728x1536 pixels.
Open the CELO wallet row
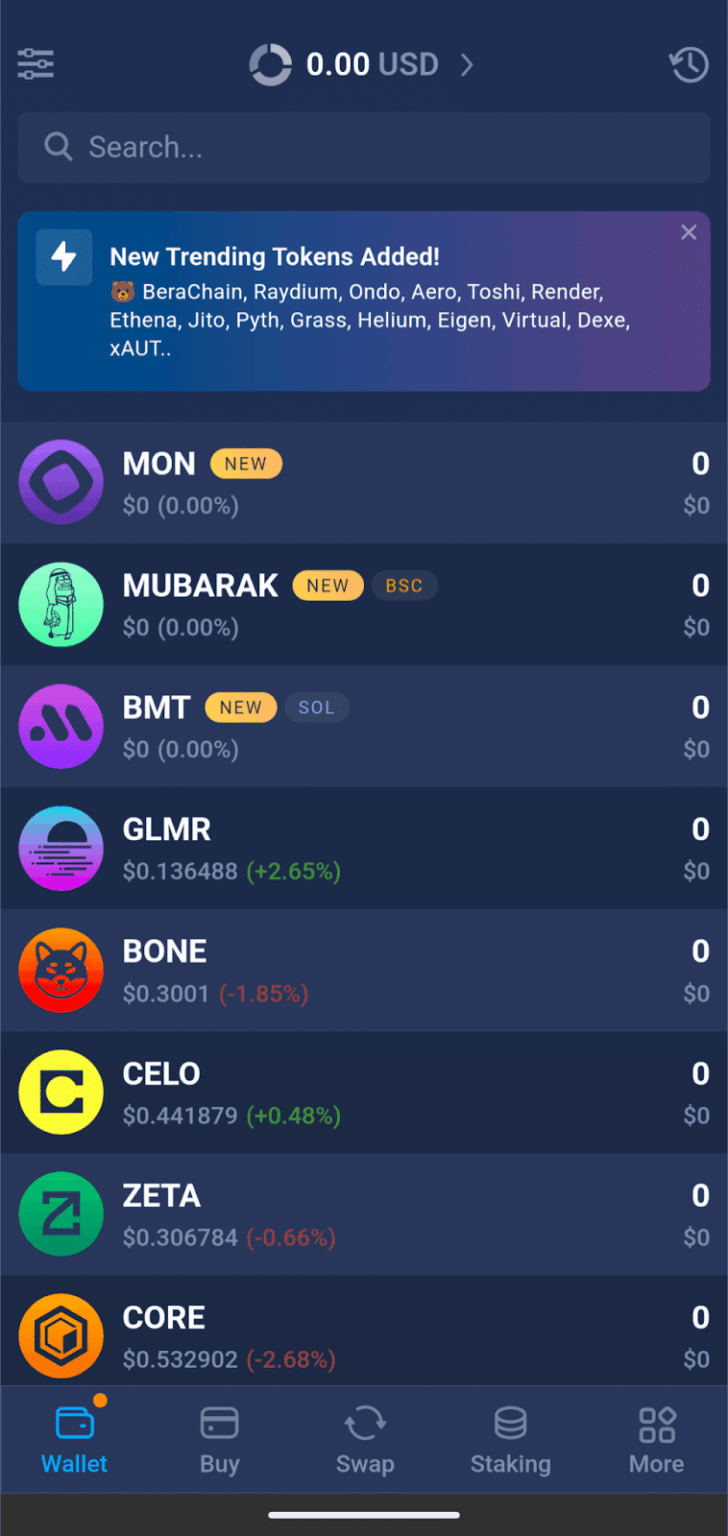point(364,1092)
